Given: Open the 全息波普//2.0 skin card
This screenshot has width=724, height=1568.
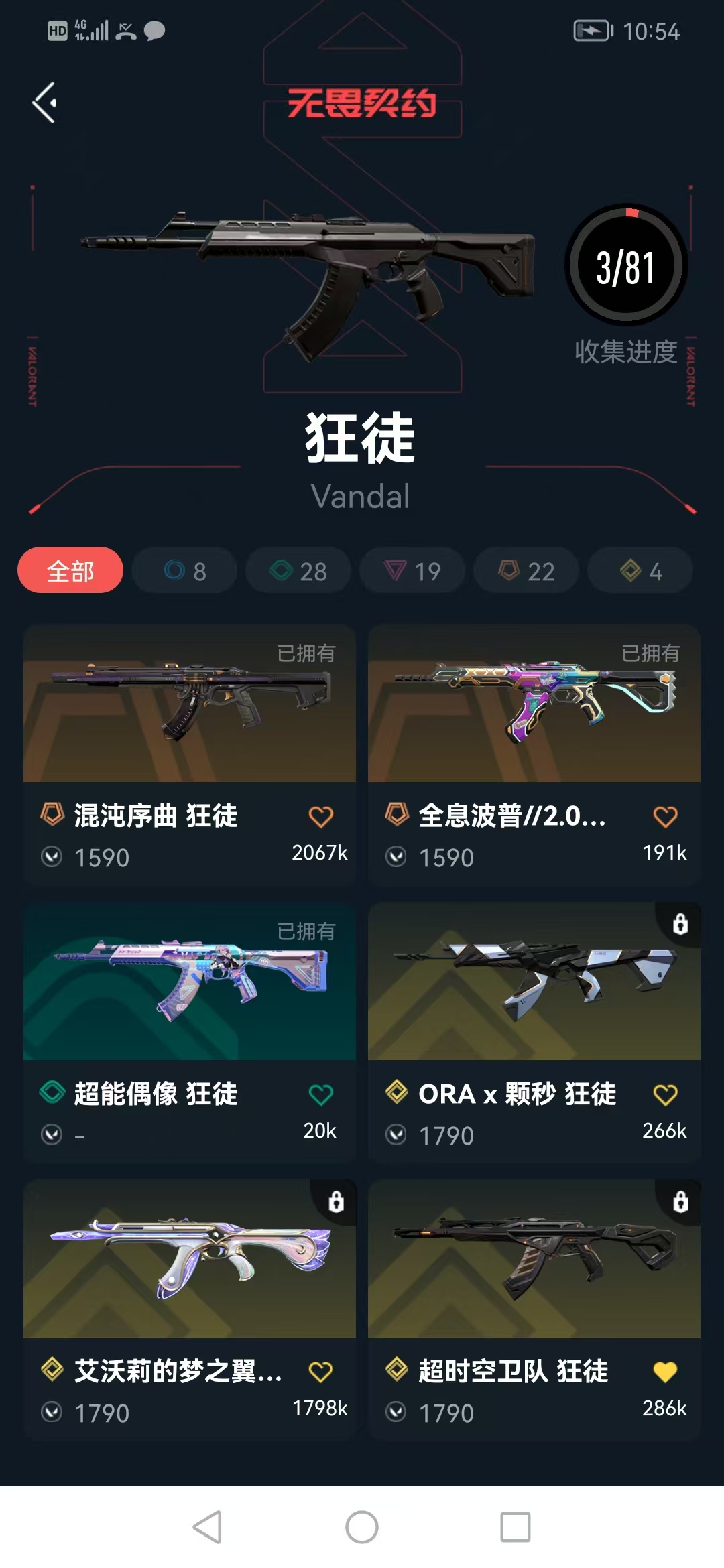Looking at the screenshot, I should (534, 704).
